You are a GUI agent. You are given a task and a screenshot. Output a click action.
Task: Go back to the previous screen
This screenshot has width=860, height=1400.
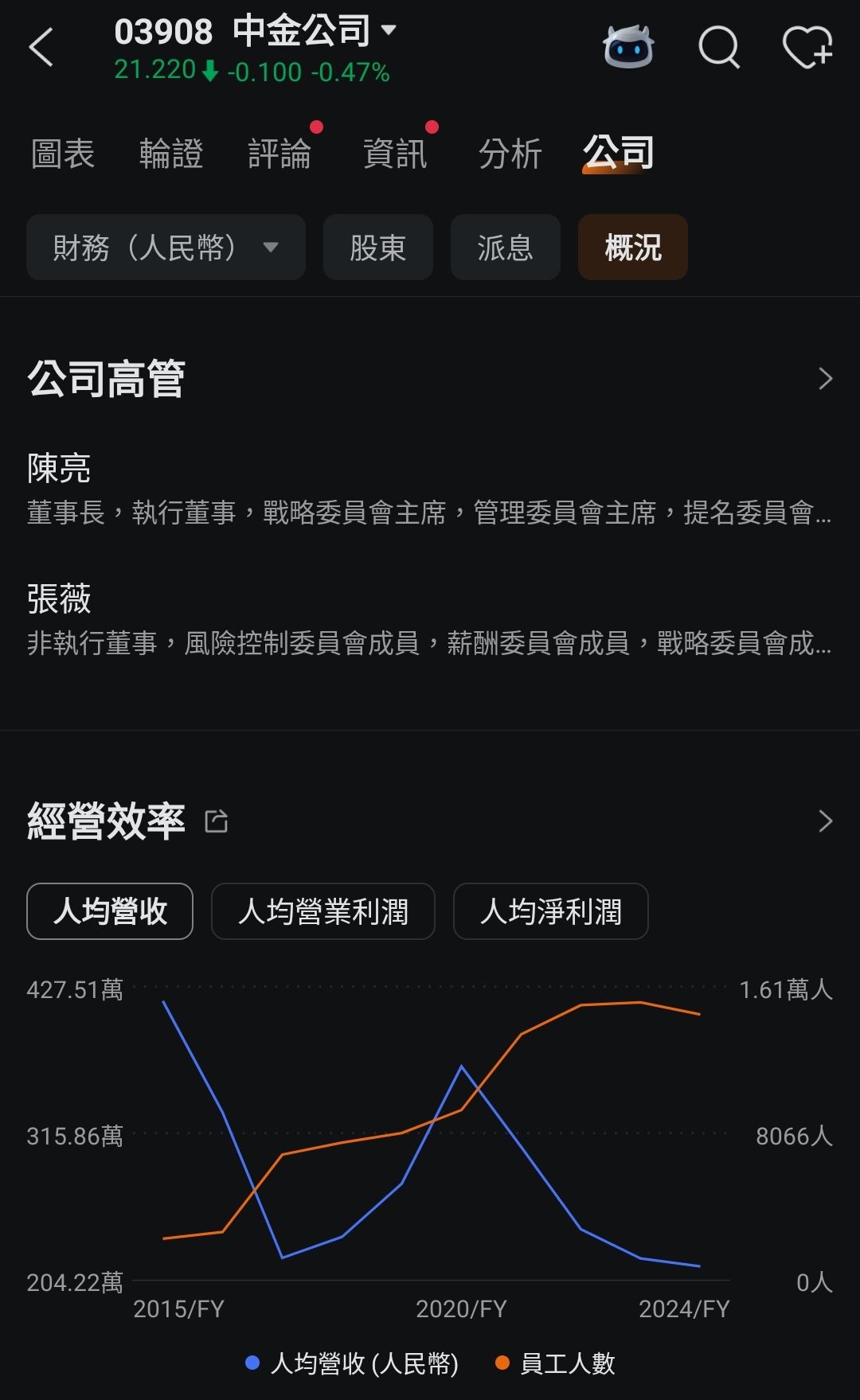(x=41, y=48)
